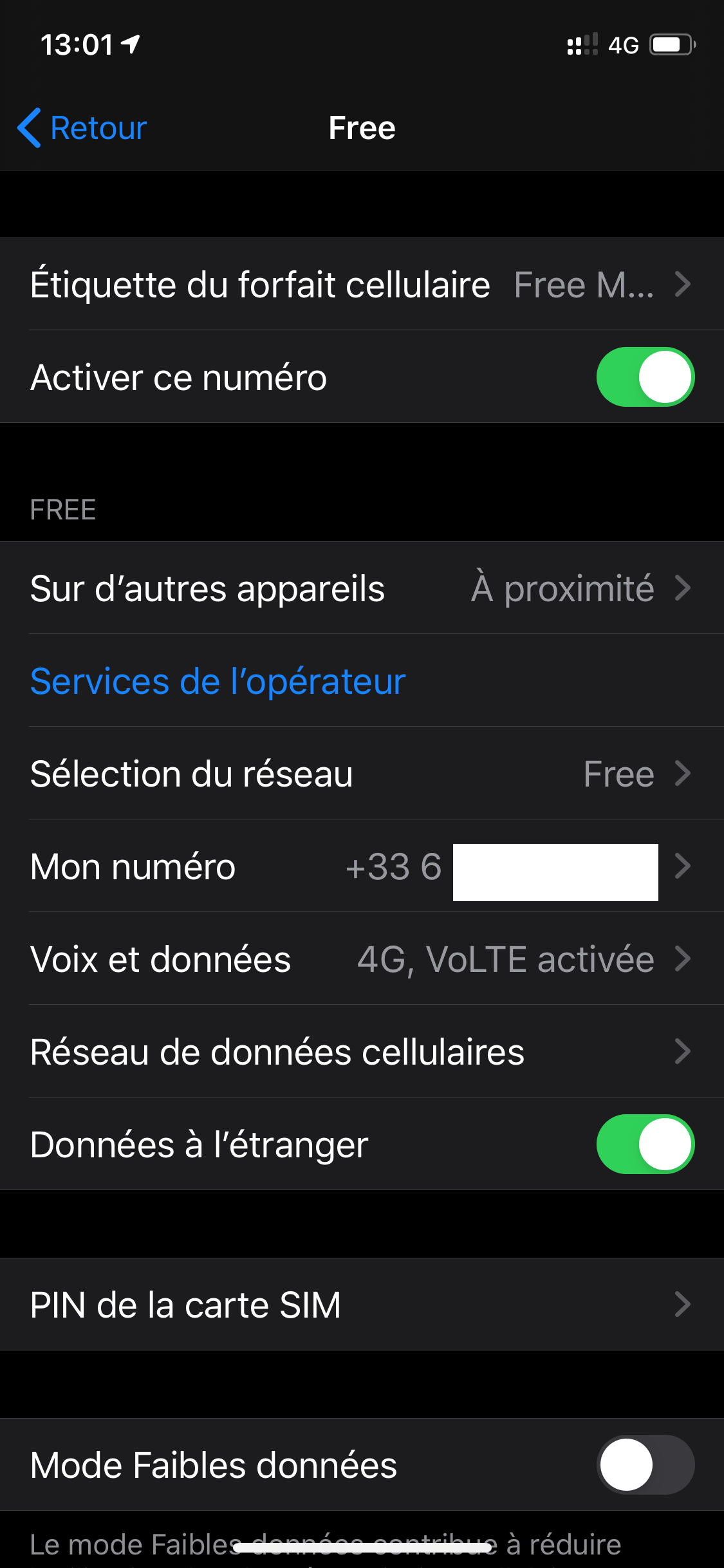
Task: Open PIN de la carte SIM
Action: [x=362, y=1305]
